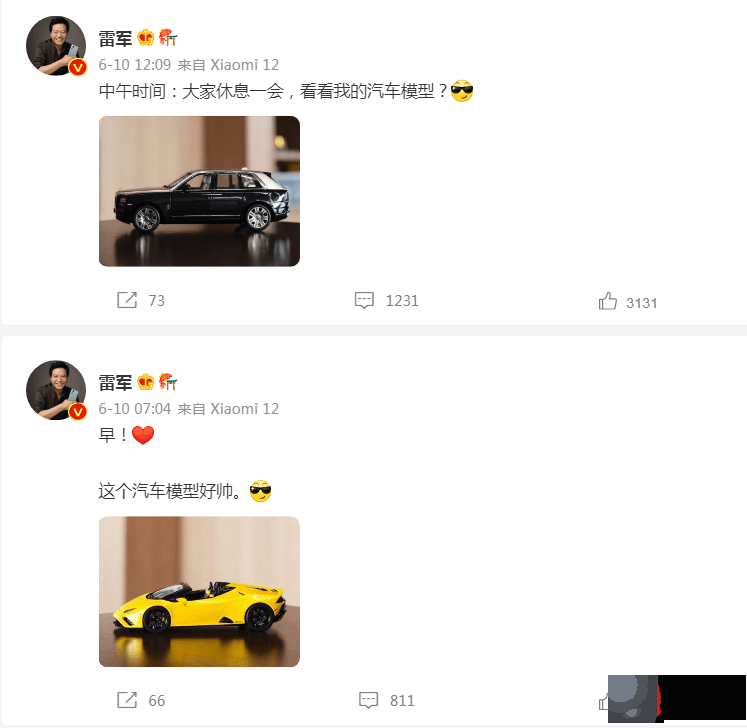Tap the 雷军 username on the 07:04 post

(x=115, y=383)
